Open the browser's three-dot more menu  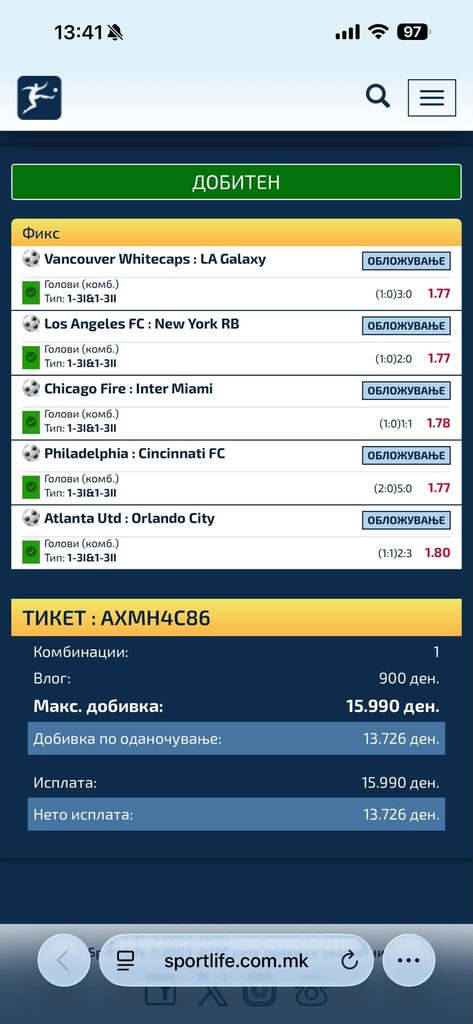[408, 960]
